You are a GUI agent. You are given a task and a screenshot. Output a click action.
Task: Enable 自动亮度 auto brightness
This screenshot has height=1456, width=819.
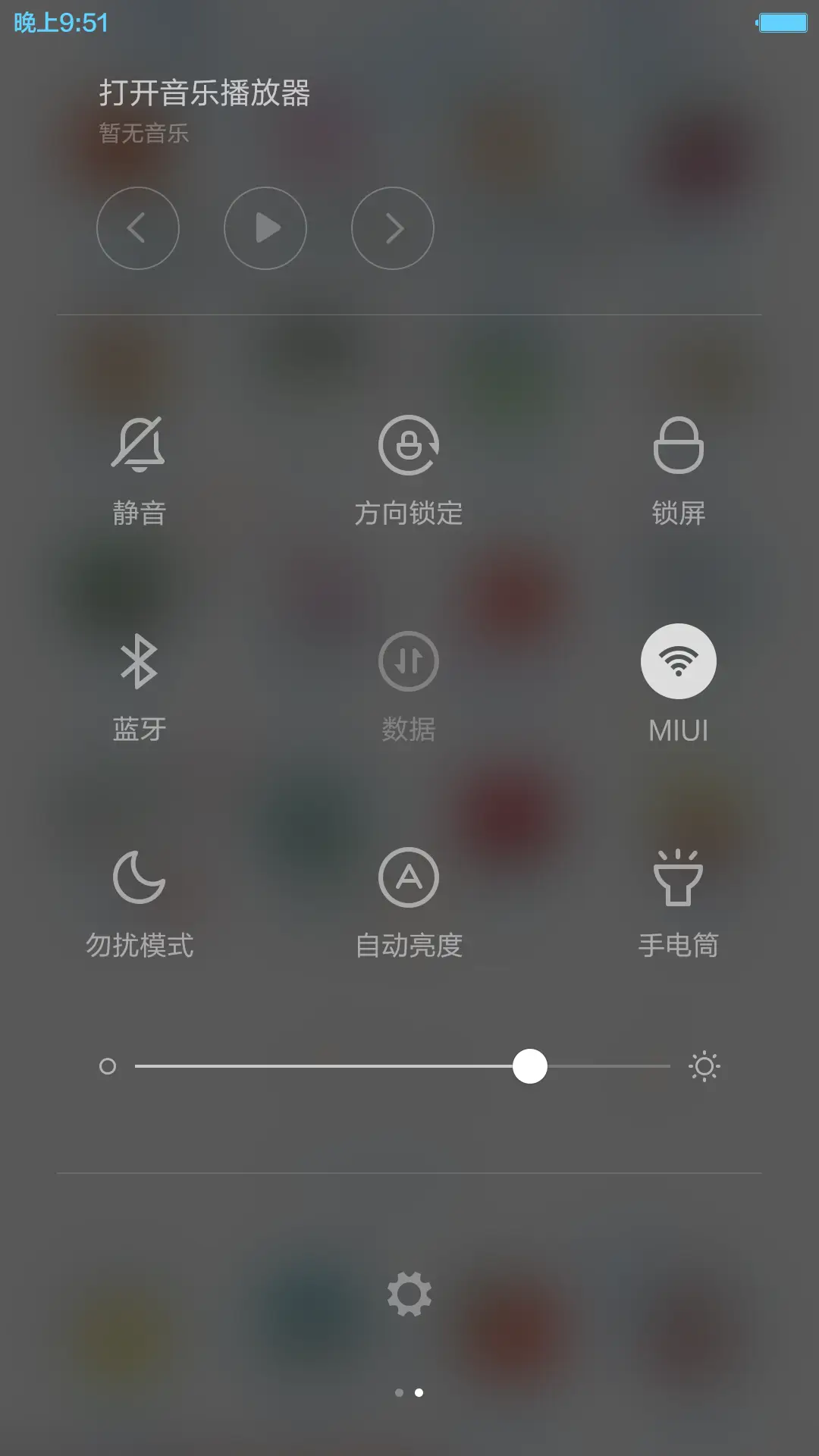coord(409,877)
